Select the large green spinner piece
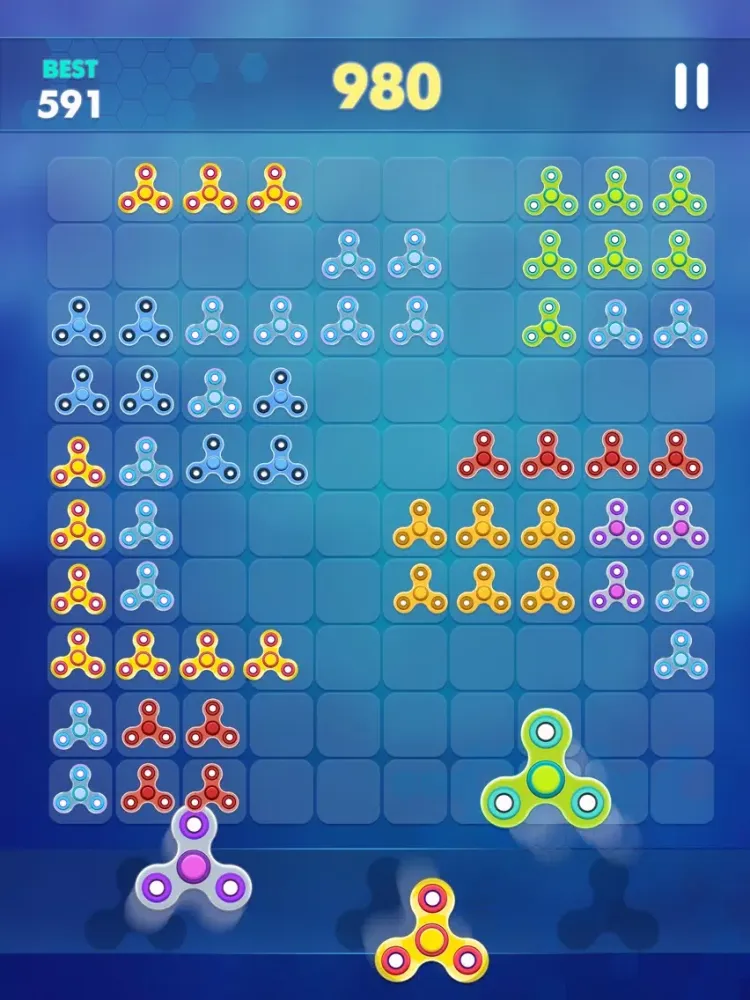This screenshot has width=750, height=1000. (x=545, y=774)
